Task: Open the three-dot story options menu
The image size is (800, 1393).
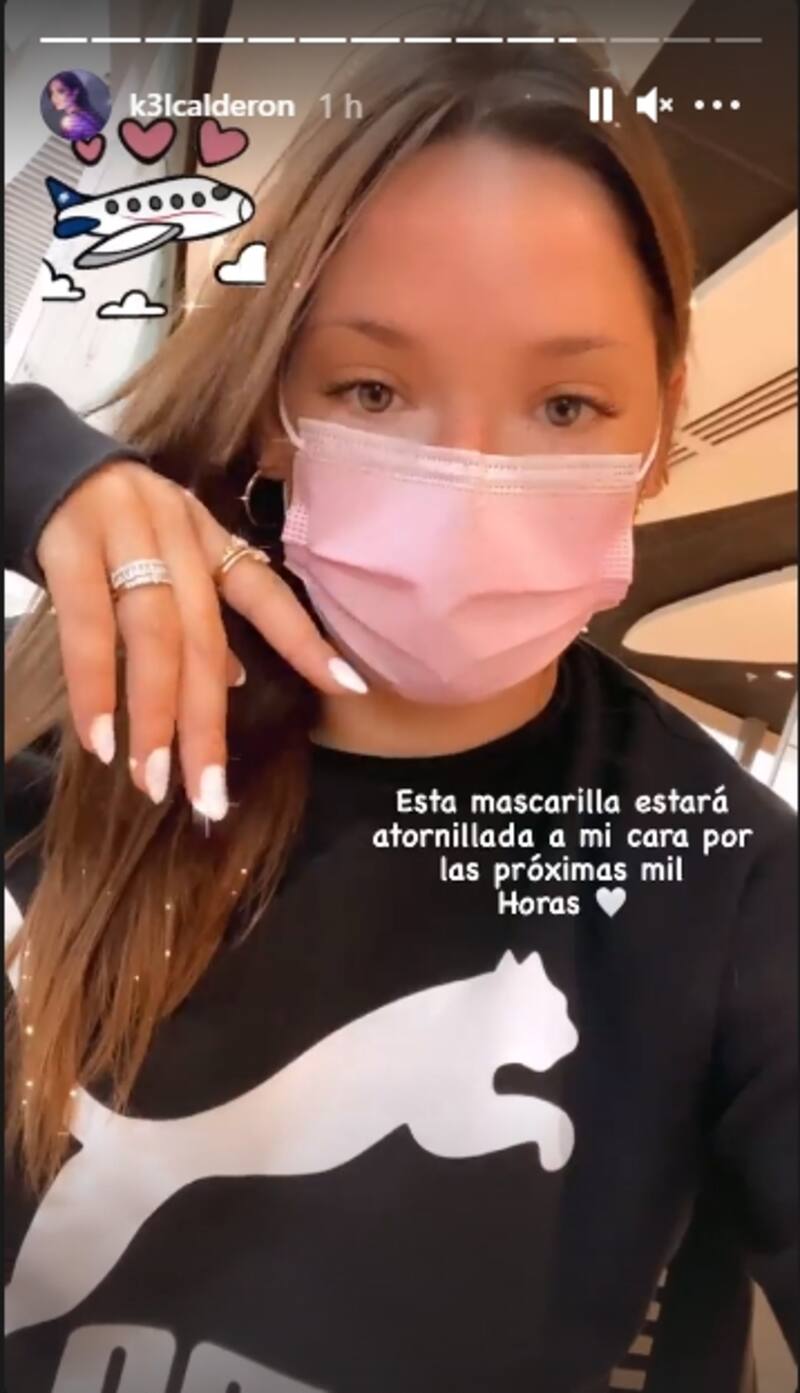Action: click(x=716, y=104)
